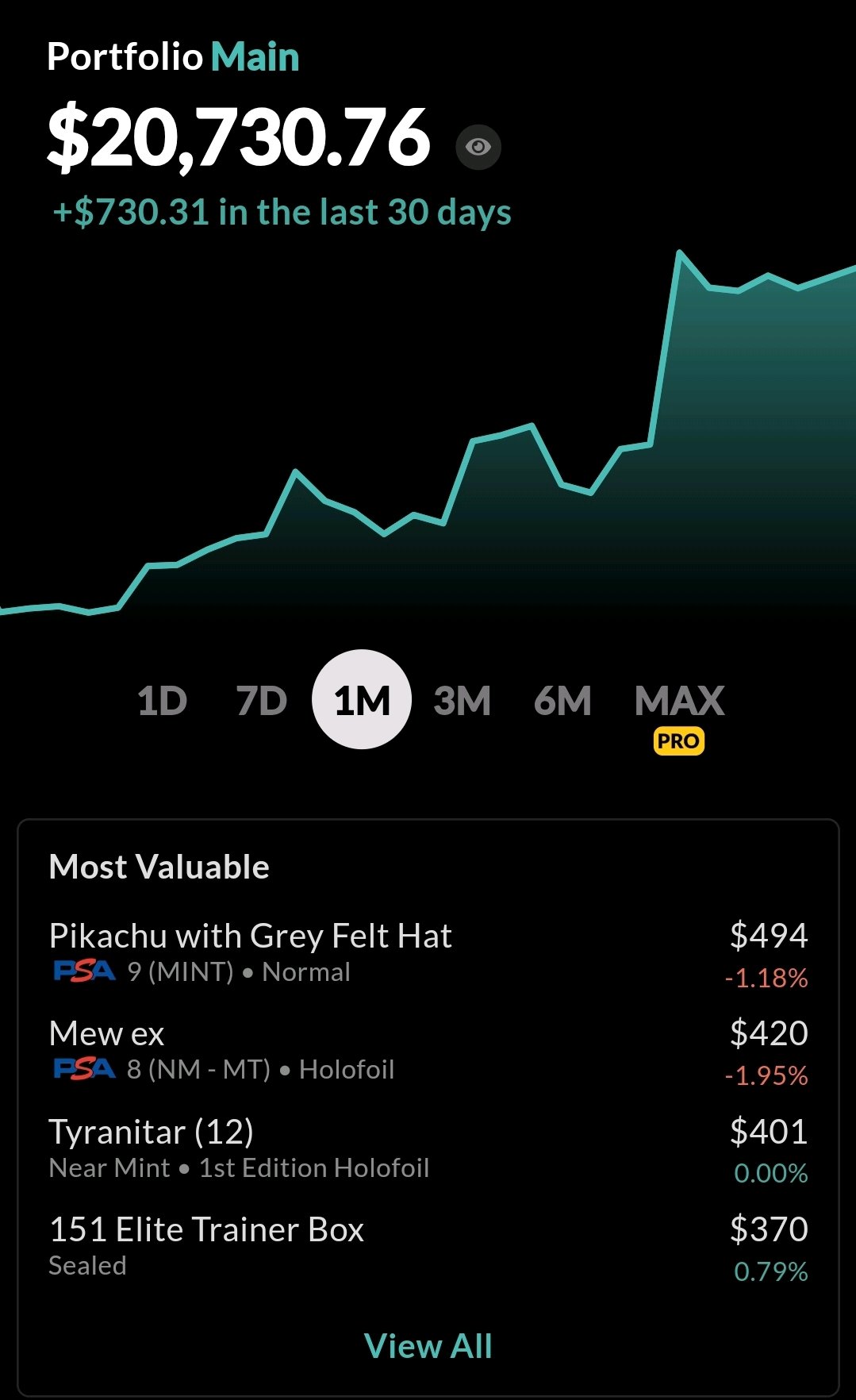
Task: Switch to the Main portfolio selector
Action: click(x=255, y=57)
